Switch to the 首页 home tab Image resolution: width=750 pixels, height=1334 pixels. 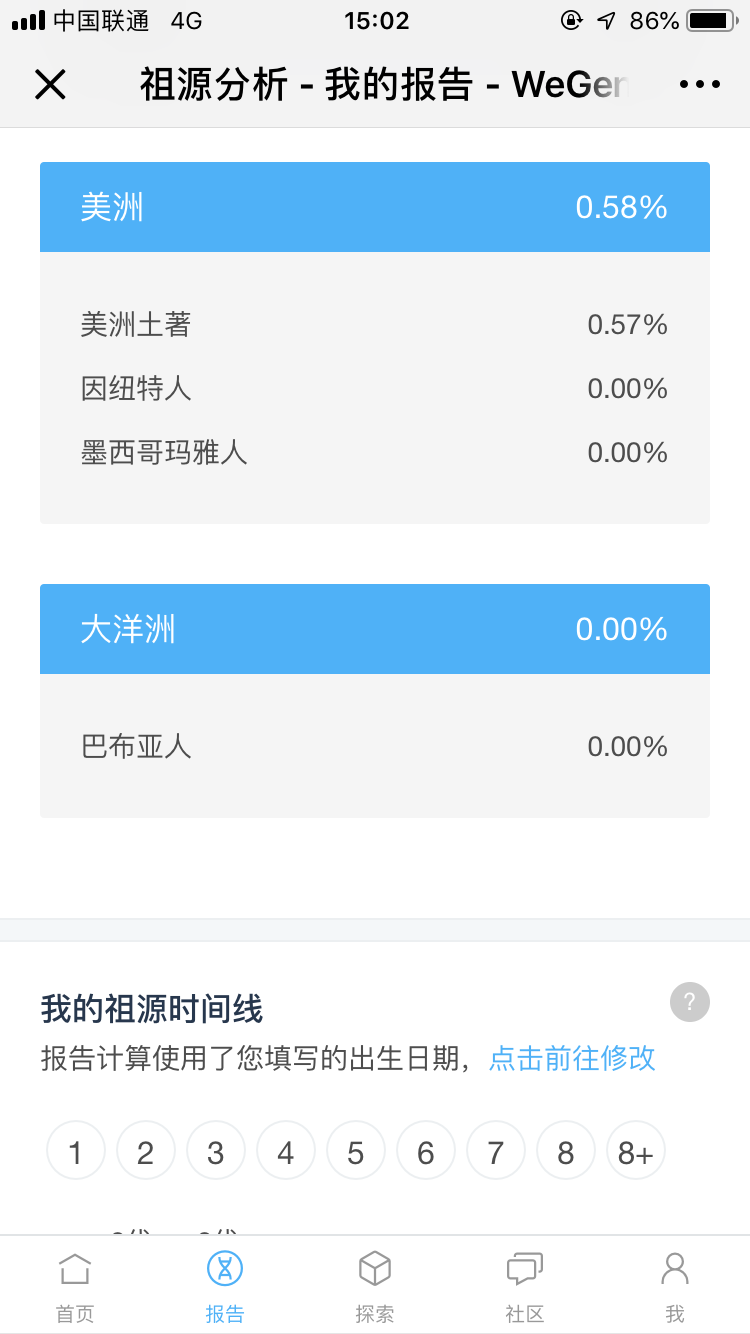pyautogui.click(x=75, y=1286)
